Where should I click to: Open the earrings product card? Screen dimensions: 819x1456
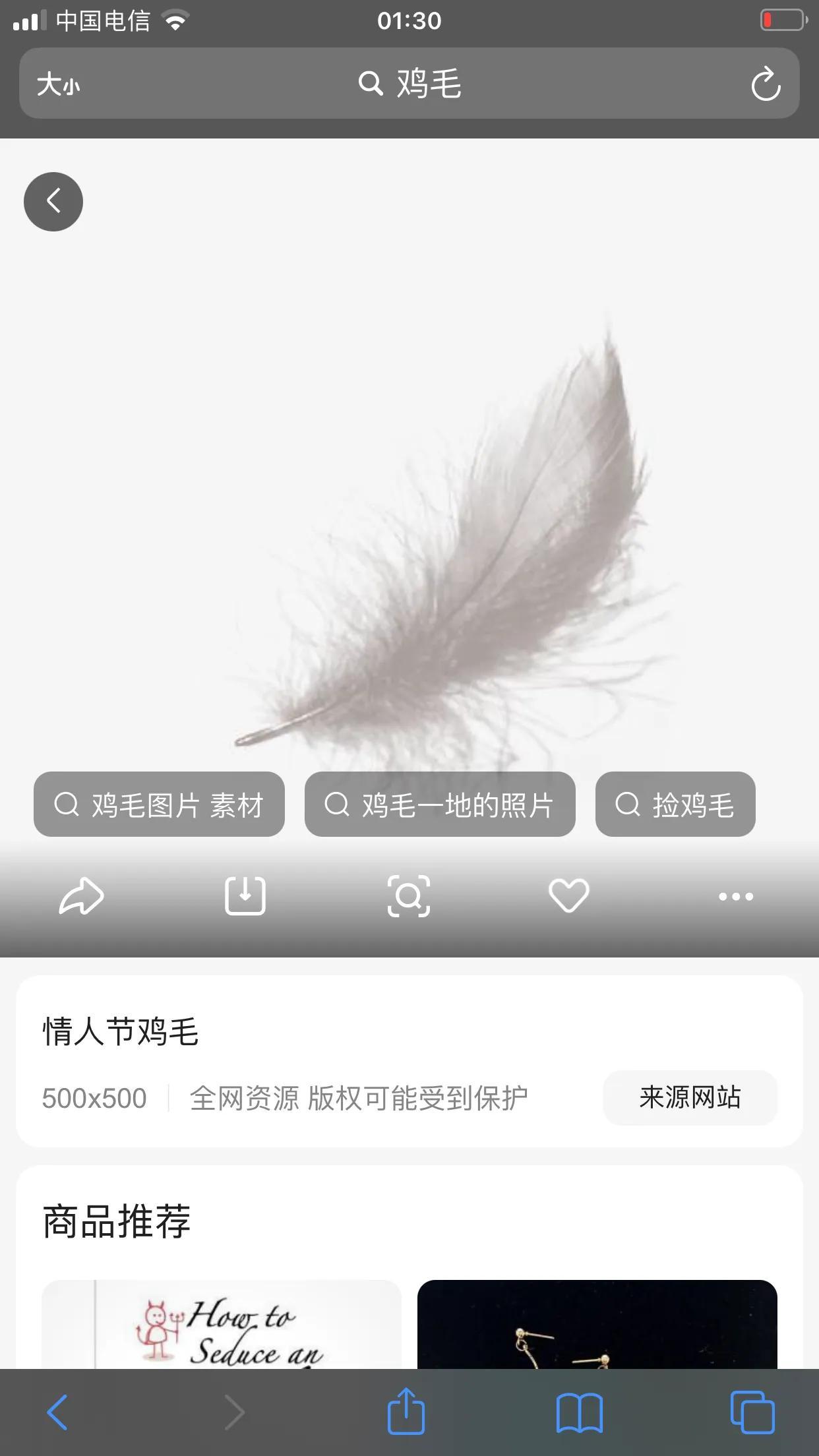[x=597, y=1324]
